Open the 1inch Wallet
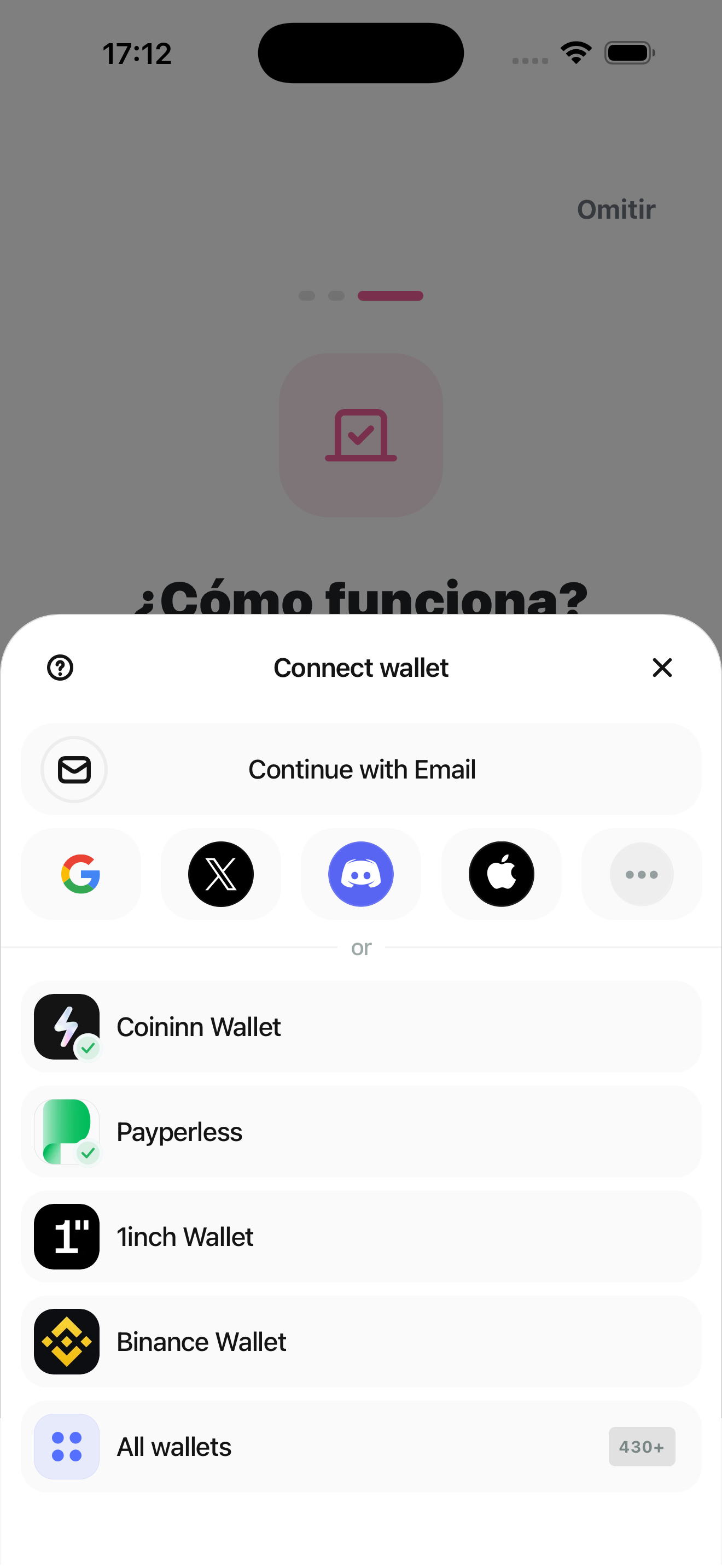 361,1236
